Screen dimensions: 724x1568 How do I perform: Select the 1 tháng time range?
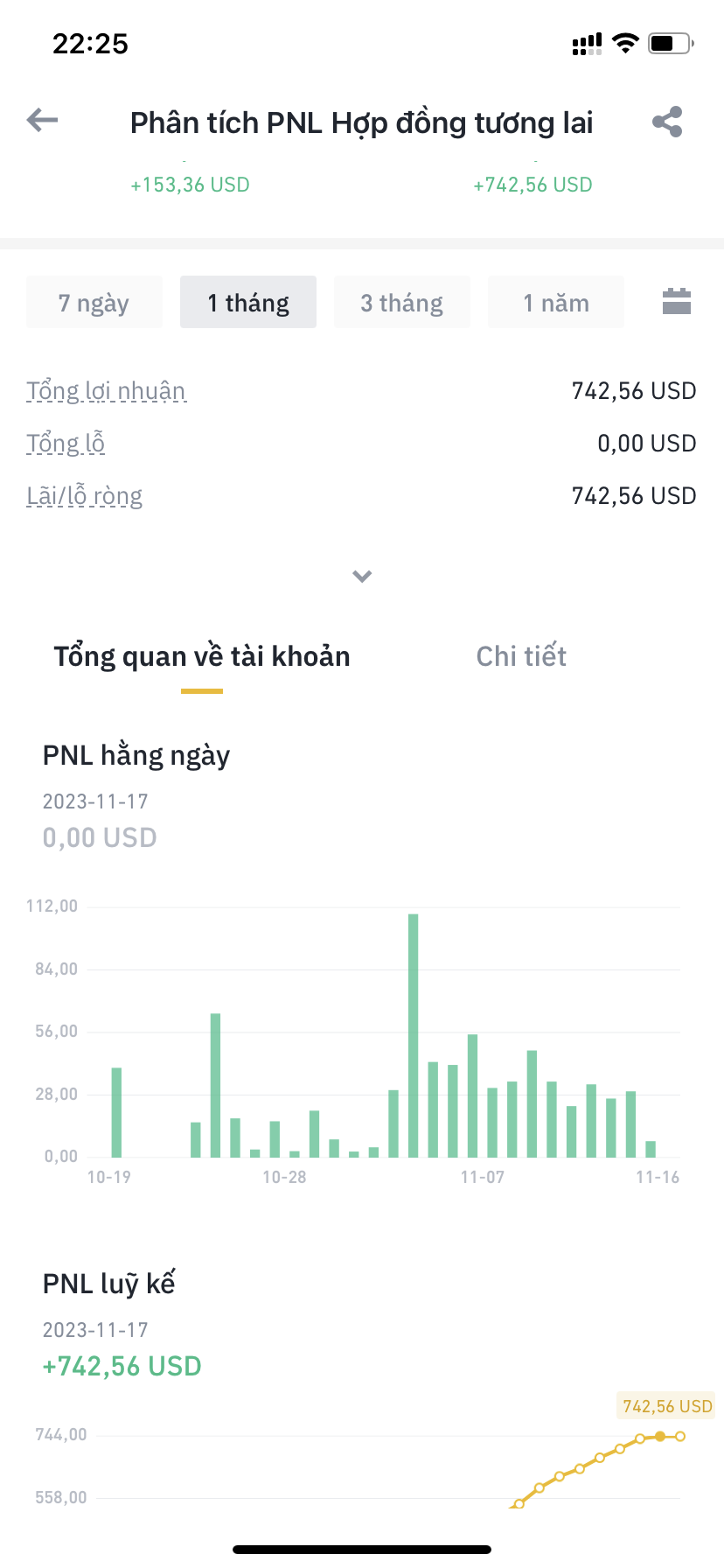pos(248,303)
